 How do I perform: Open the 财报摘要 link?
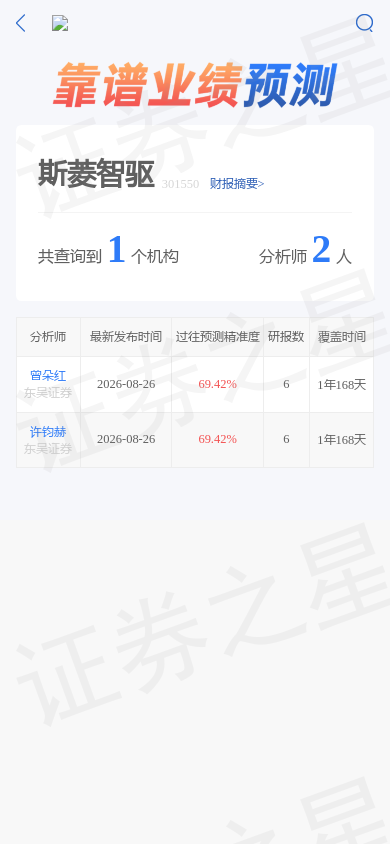237,184
